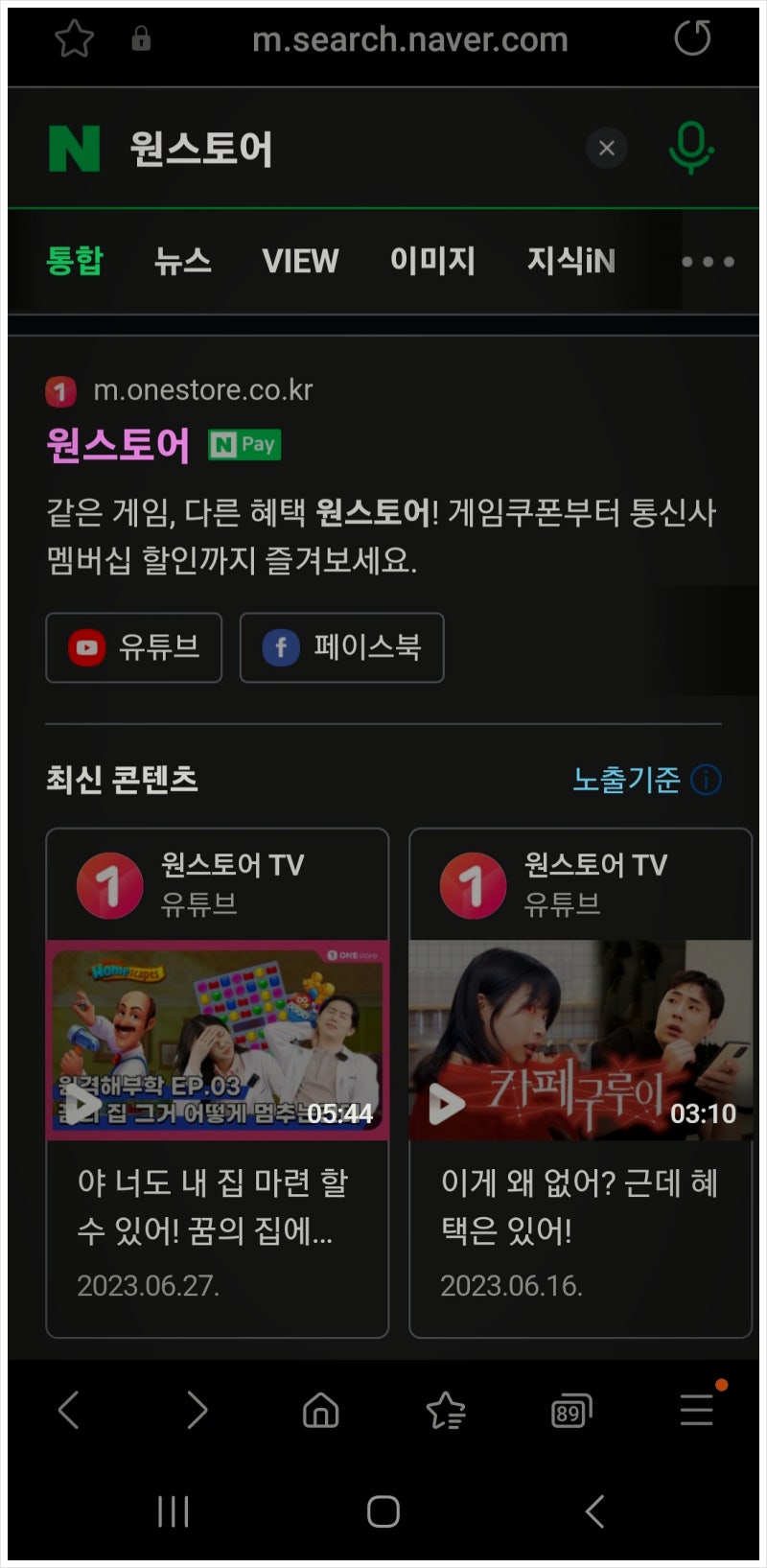Clear the search field with the X button
The height and width of the screenshot is (1568, 767).
pyautogui.click(x=606, y=148)
